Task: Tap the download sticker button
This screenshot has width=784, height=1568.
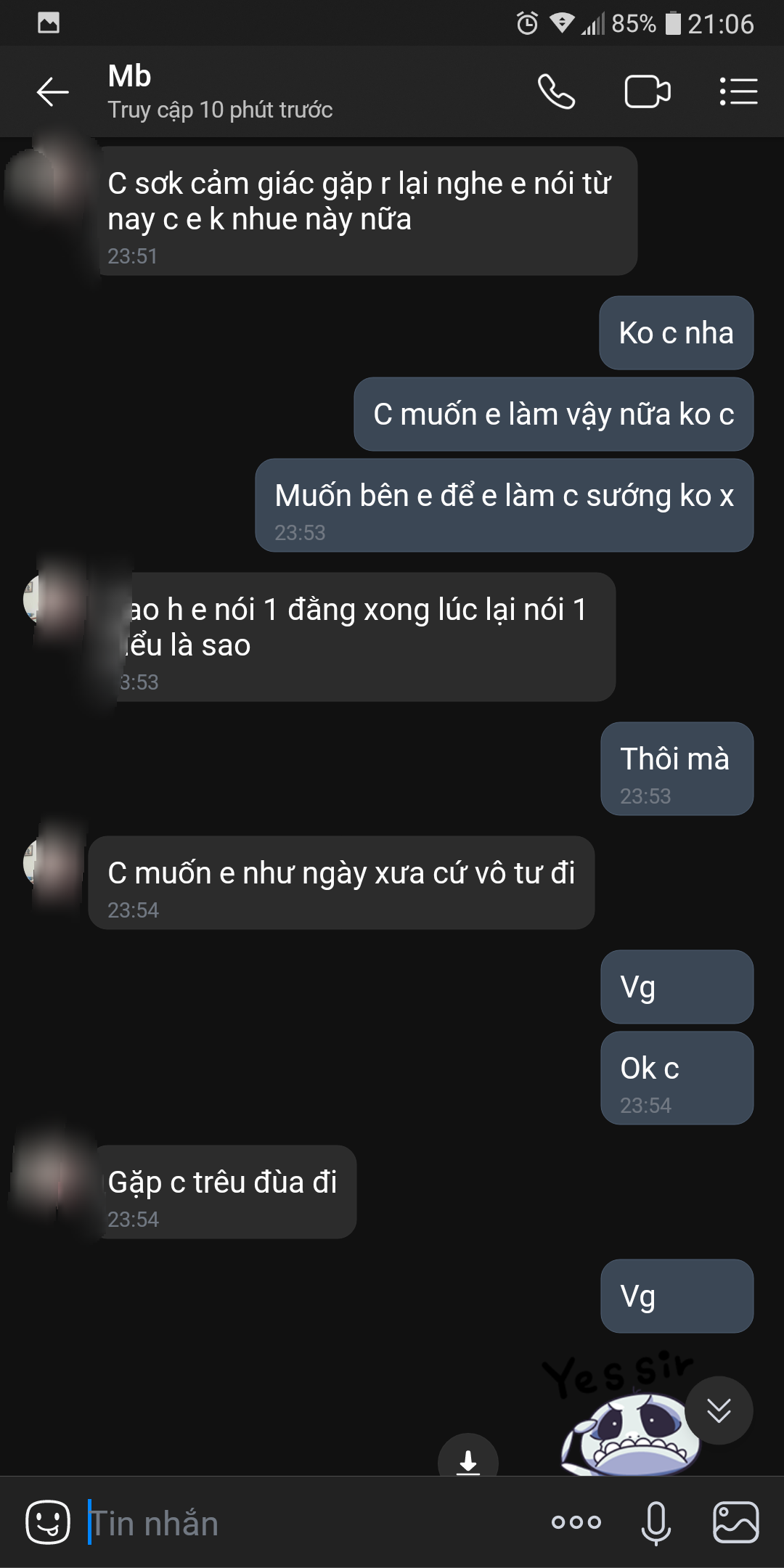Action: (x=468, y=1459)
